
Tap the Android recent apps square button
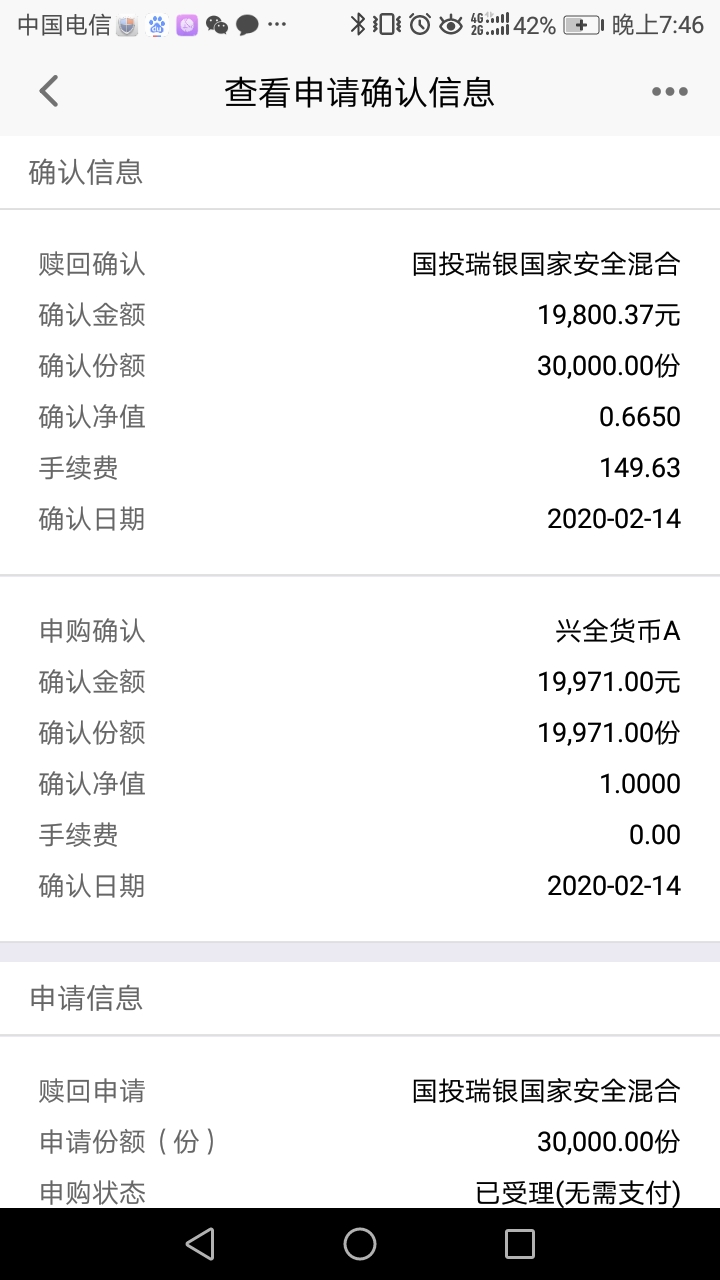tap(519, 1243)
